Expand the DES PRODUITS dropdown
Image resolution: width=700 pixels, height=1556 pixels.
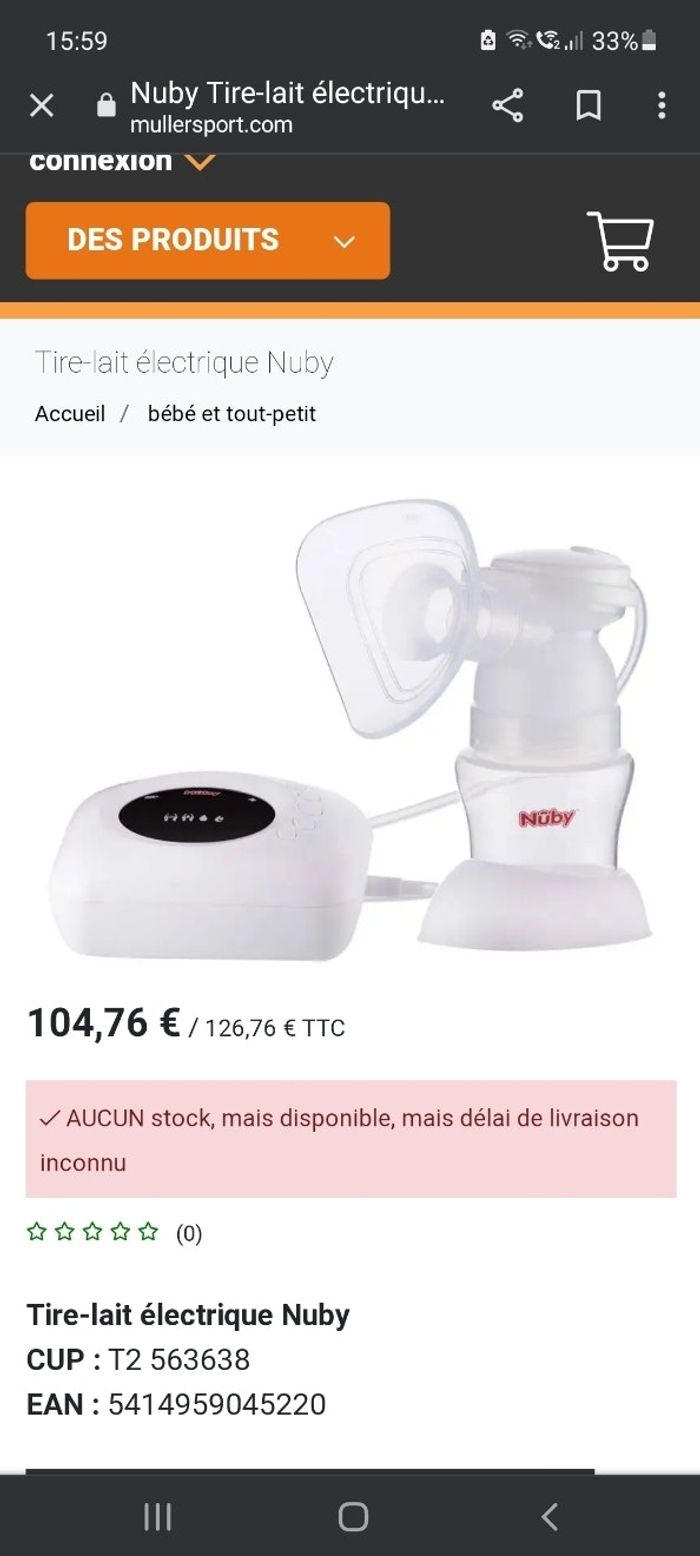[x=208, y=241]
